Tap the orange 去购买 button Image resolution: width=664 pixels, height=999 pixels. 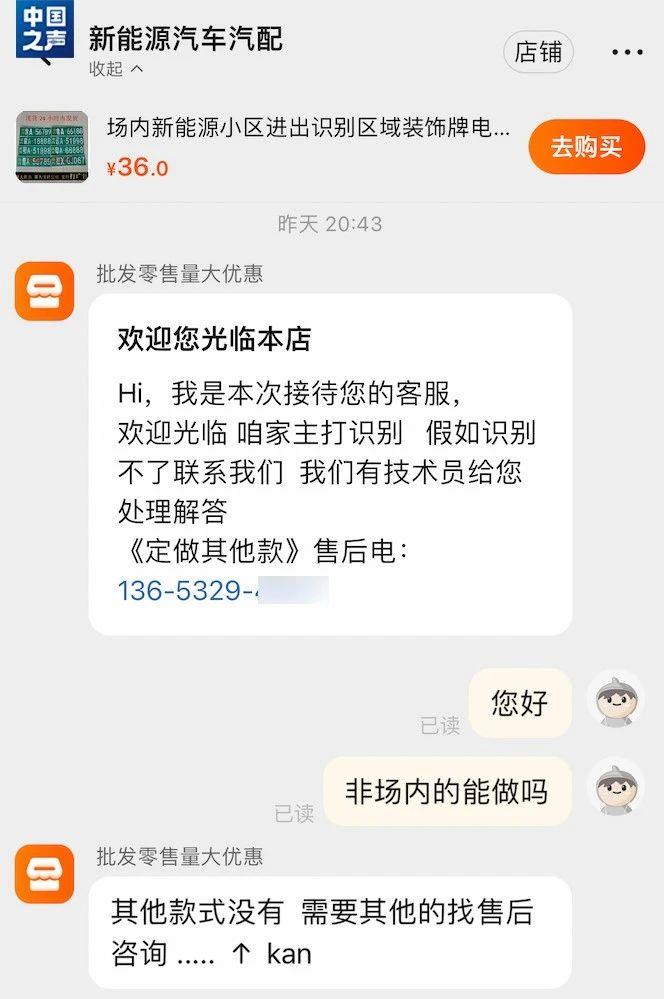(x=586, y=147)
